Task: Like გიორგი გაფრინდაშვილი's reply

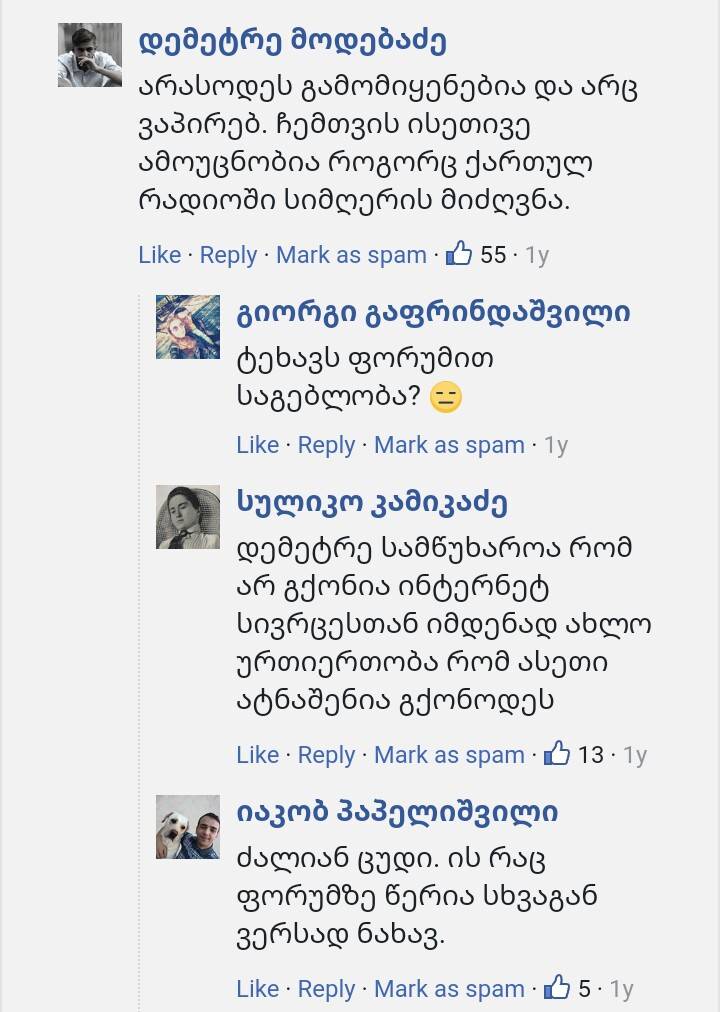Action: (x=257, y=445)
